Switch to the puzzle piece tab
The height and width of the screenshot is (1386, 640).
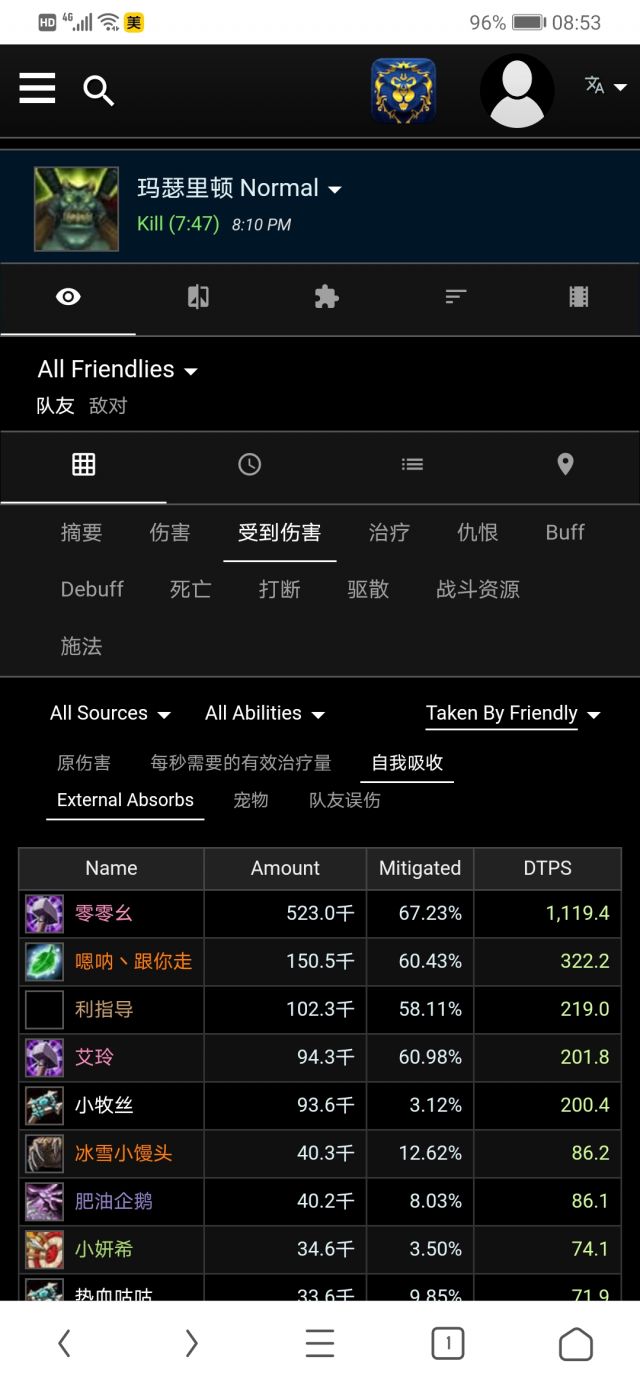click(x=326, y=297)
